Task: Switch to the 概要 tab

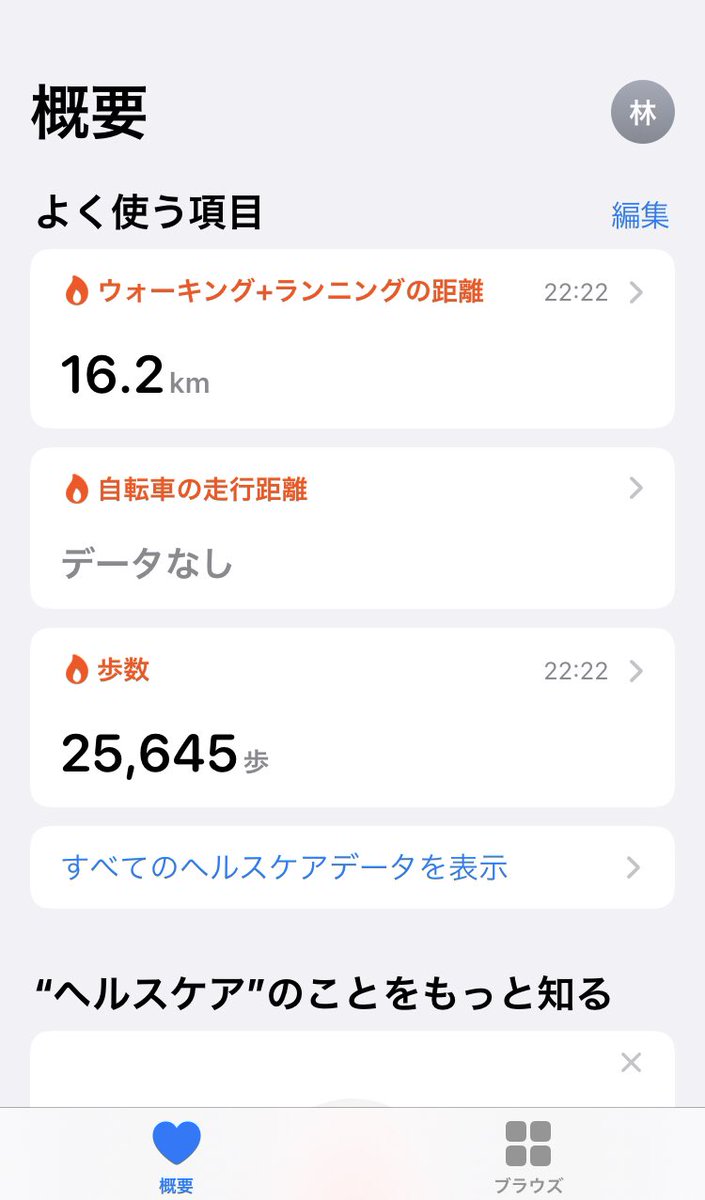Action: point(176,1155)
